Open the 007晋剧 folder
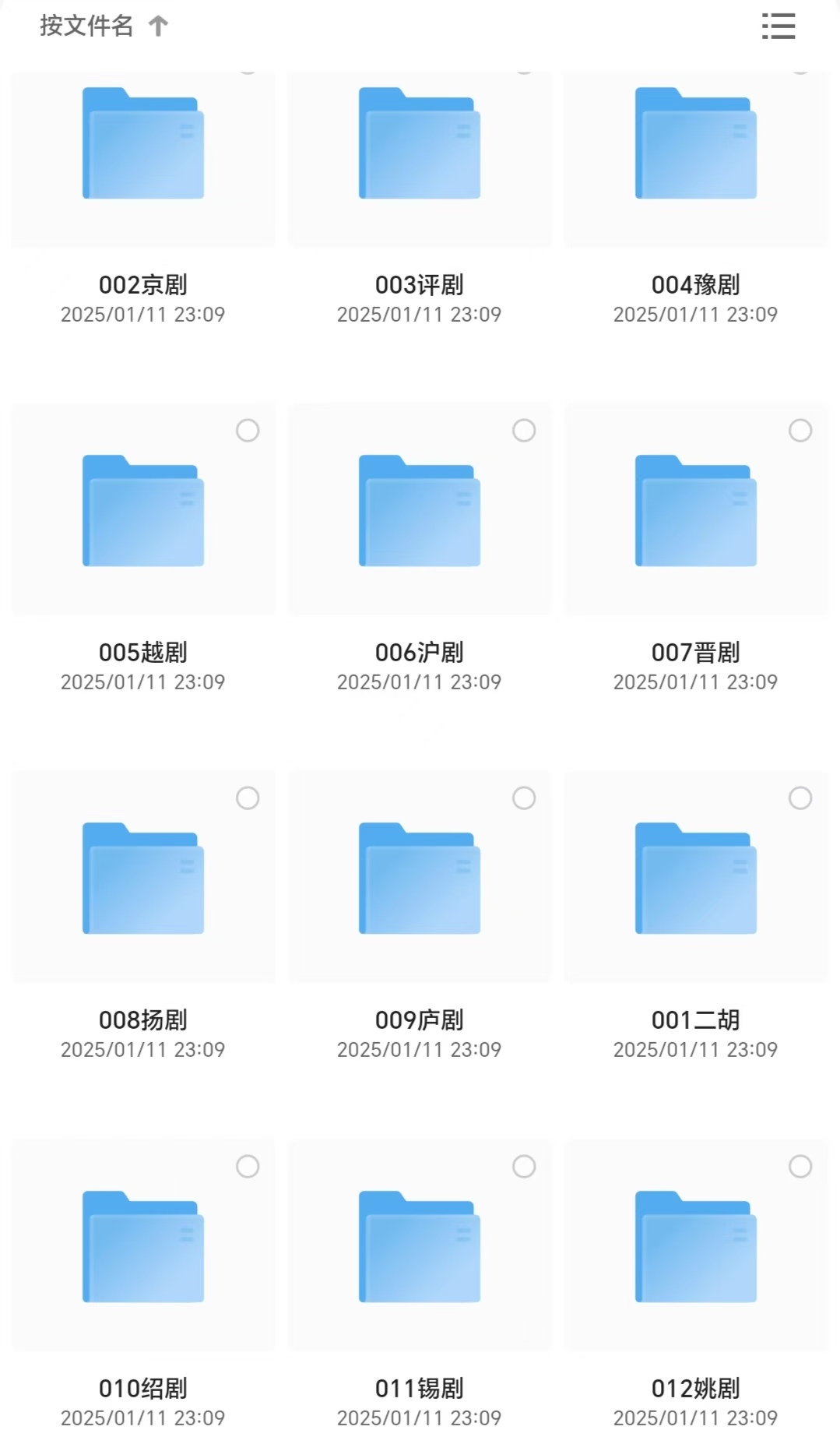Screen dimensions: 840x1437 click(696, 511)
